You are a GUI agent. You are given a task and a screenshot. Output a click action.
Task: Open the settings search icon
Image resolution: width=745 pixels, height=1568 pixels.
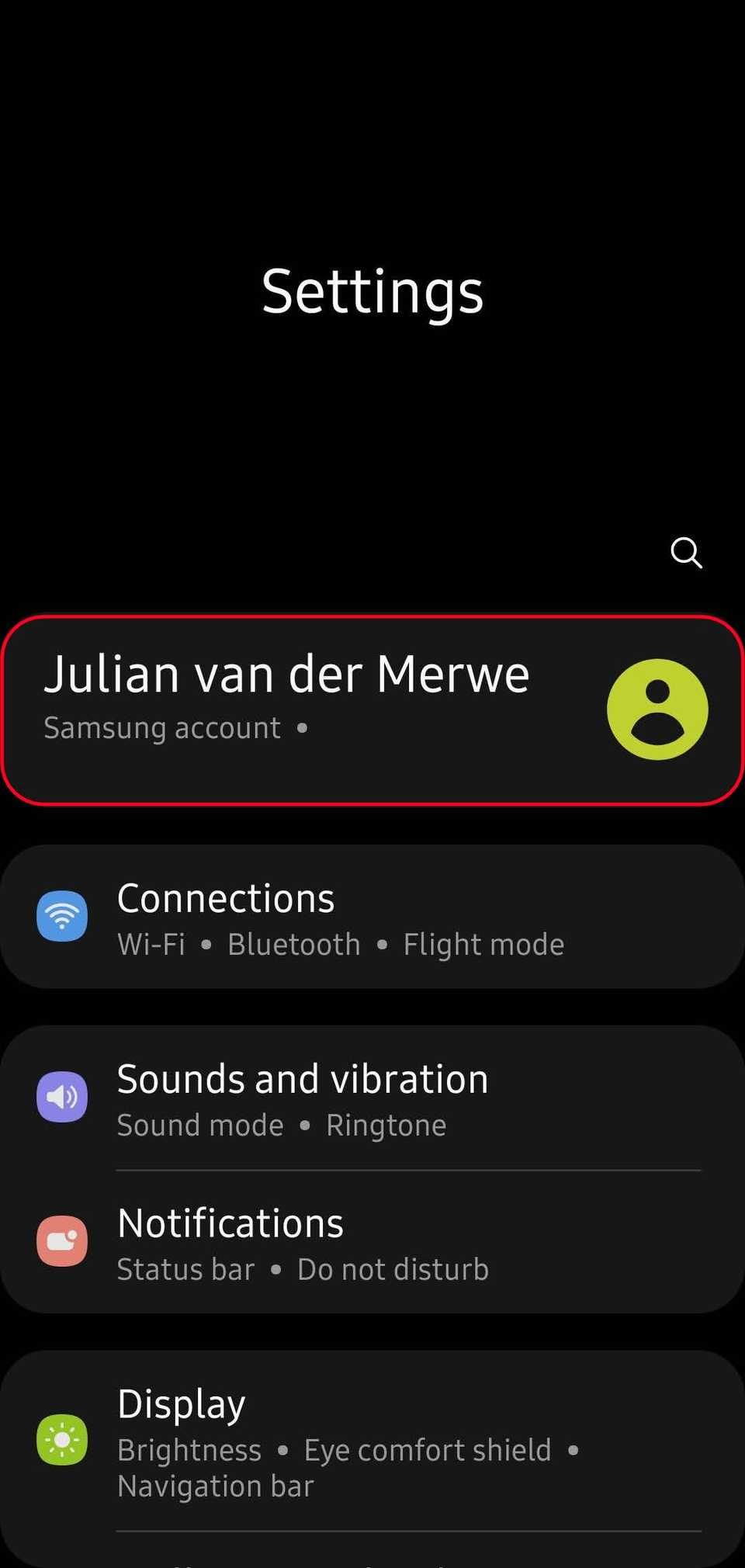coord(686,553)
